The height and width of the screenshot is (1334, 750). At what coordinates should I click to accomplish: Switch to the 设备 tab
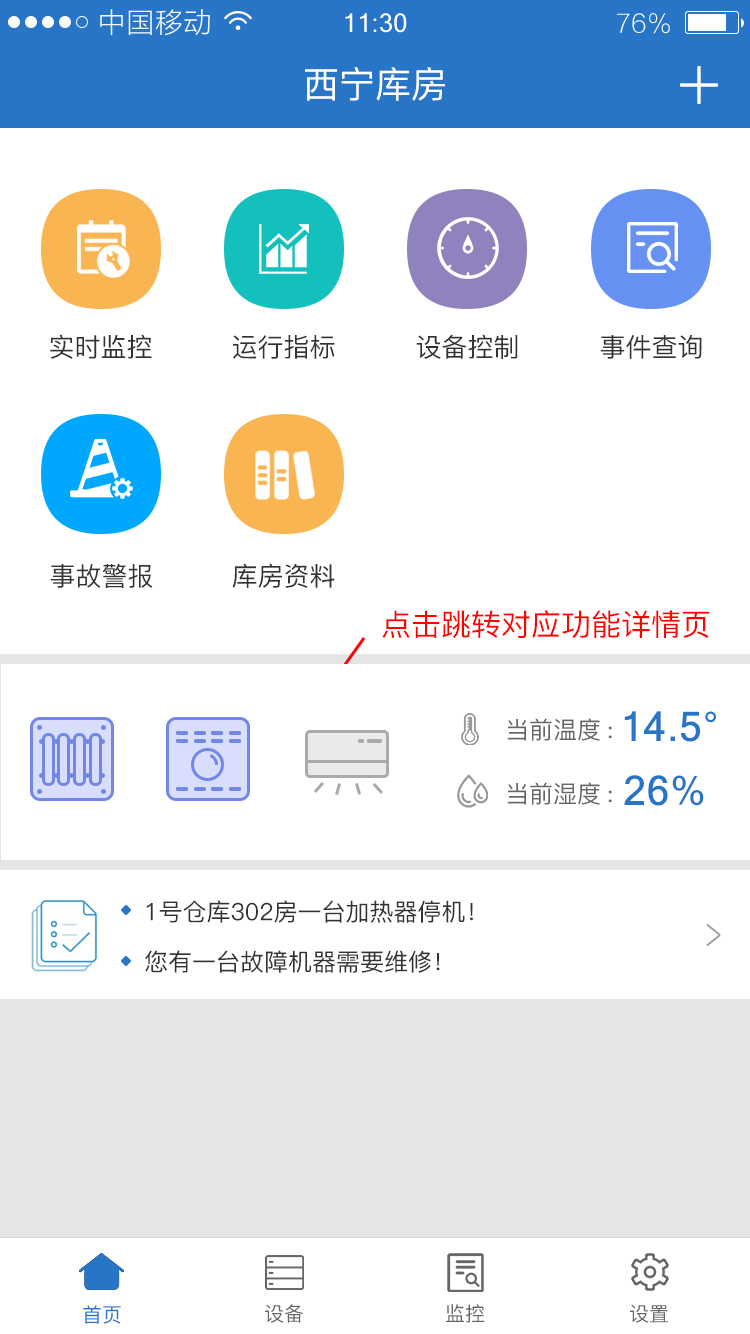284,1288
